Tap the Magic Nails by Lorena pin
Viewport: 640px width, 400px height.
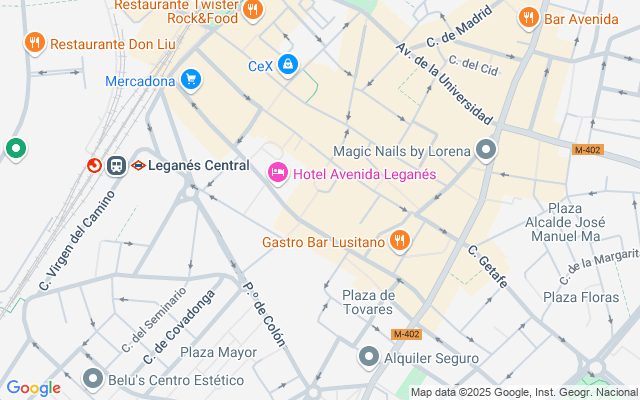[x=486, y=150]
